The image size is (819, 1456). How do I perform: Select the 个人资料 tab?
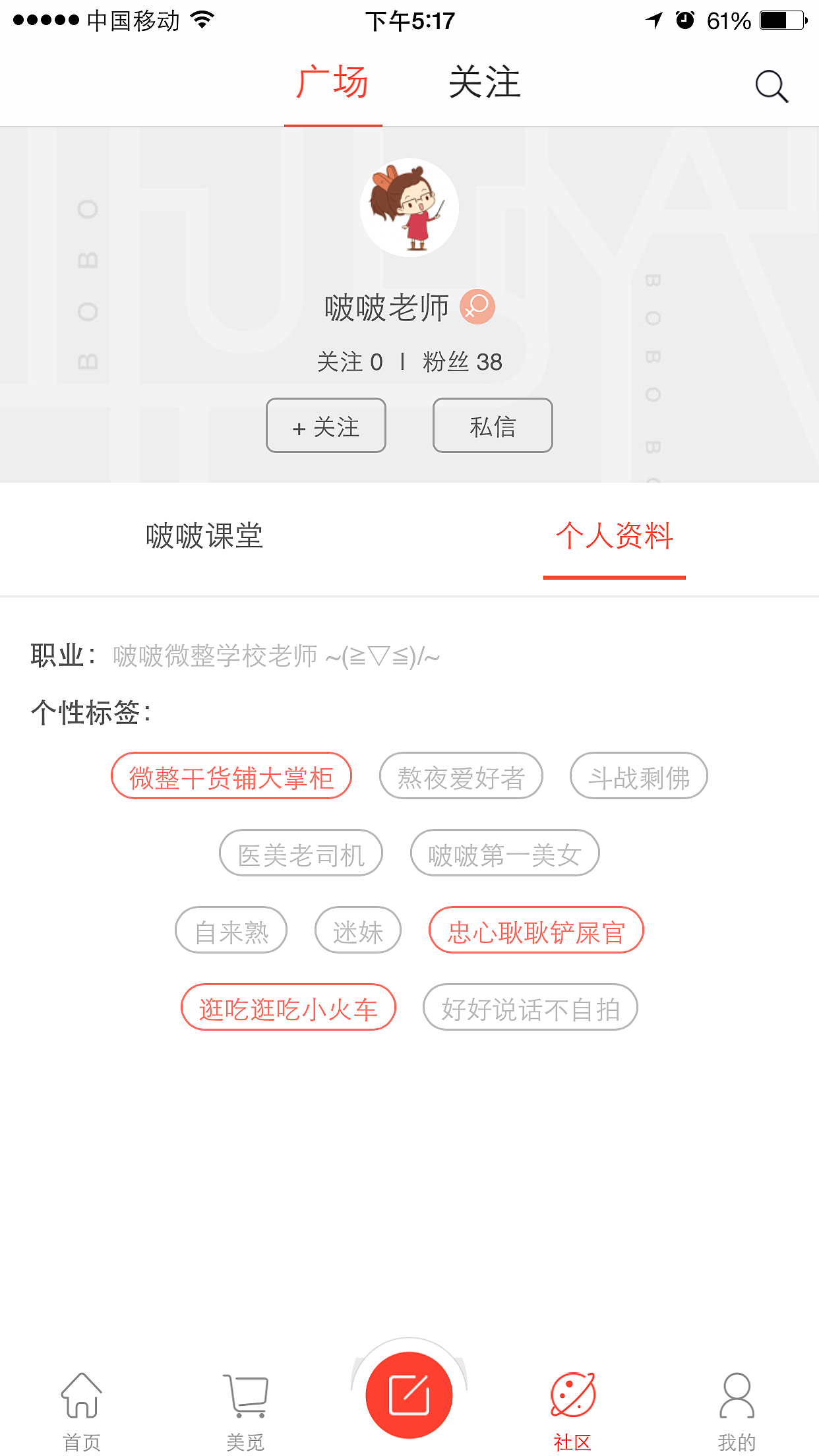click(614, 536)
